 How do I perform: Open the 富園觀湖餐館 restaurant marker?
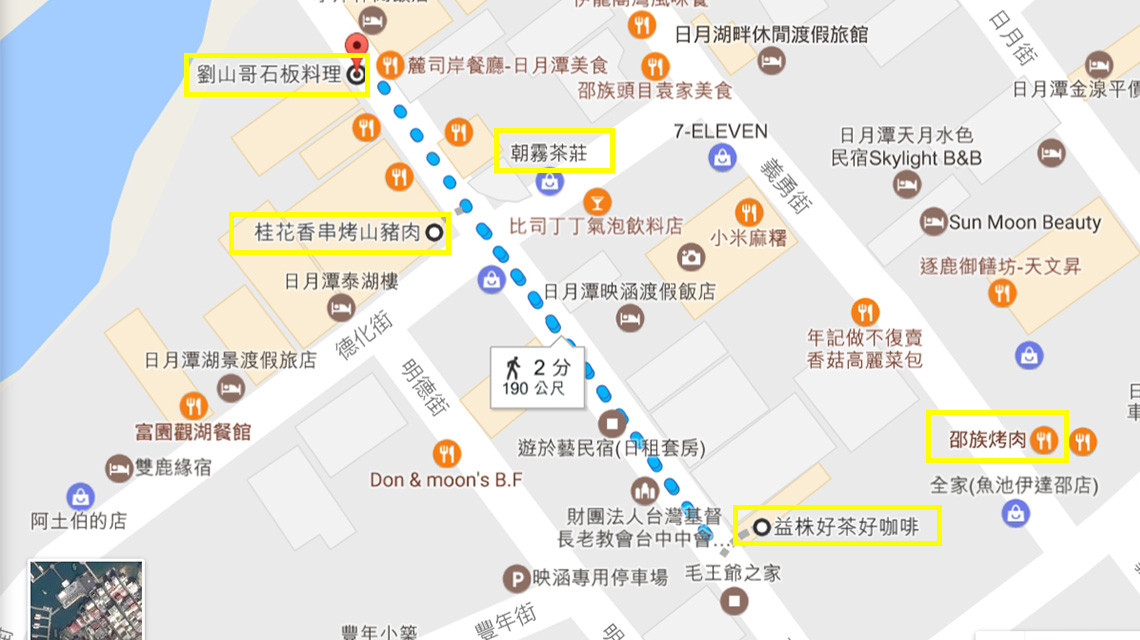pos(193,405)
